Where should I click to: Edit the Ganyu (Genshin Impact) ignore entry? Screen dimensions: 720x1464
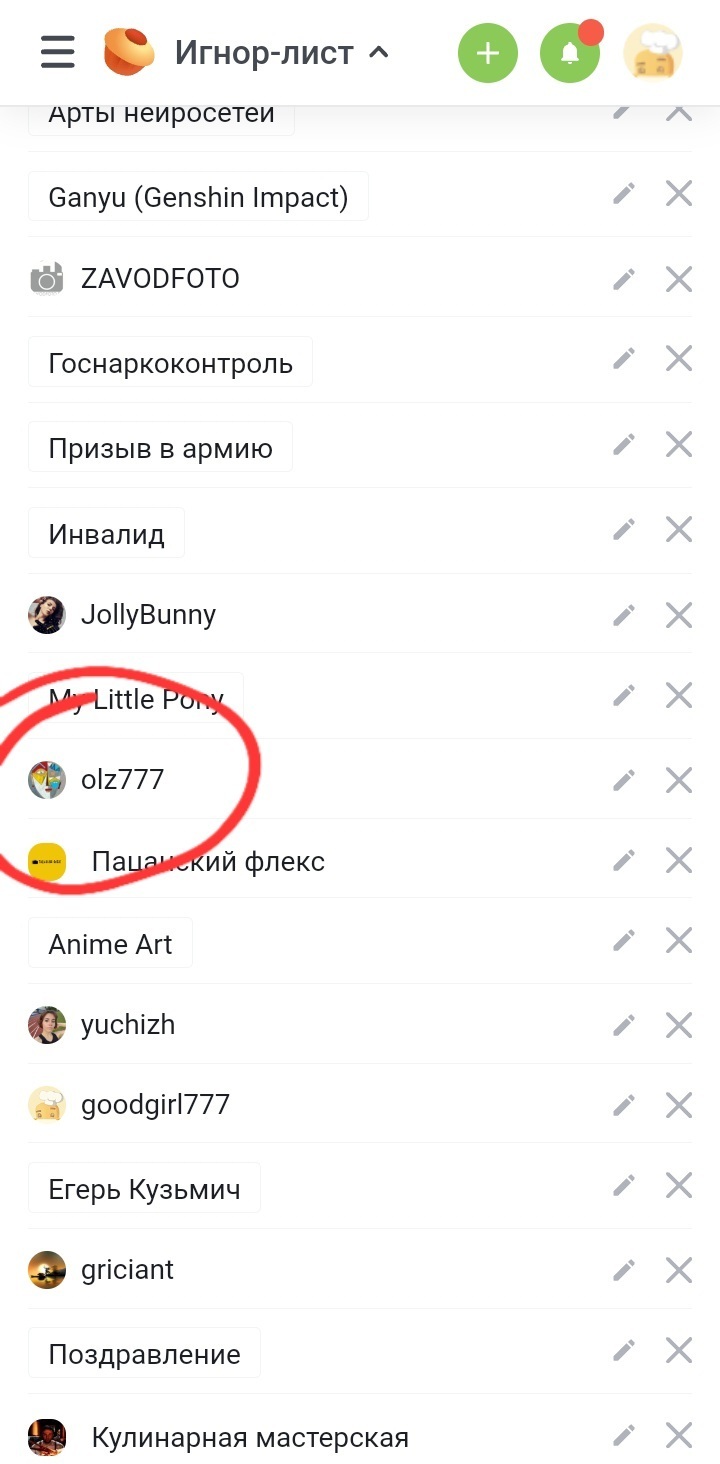point(624,194)
